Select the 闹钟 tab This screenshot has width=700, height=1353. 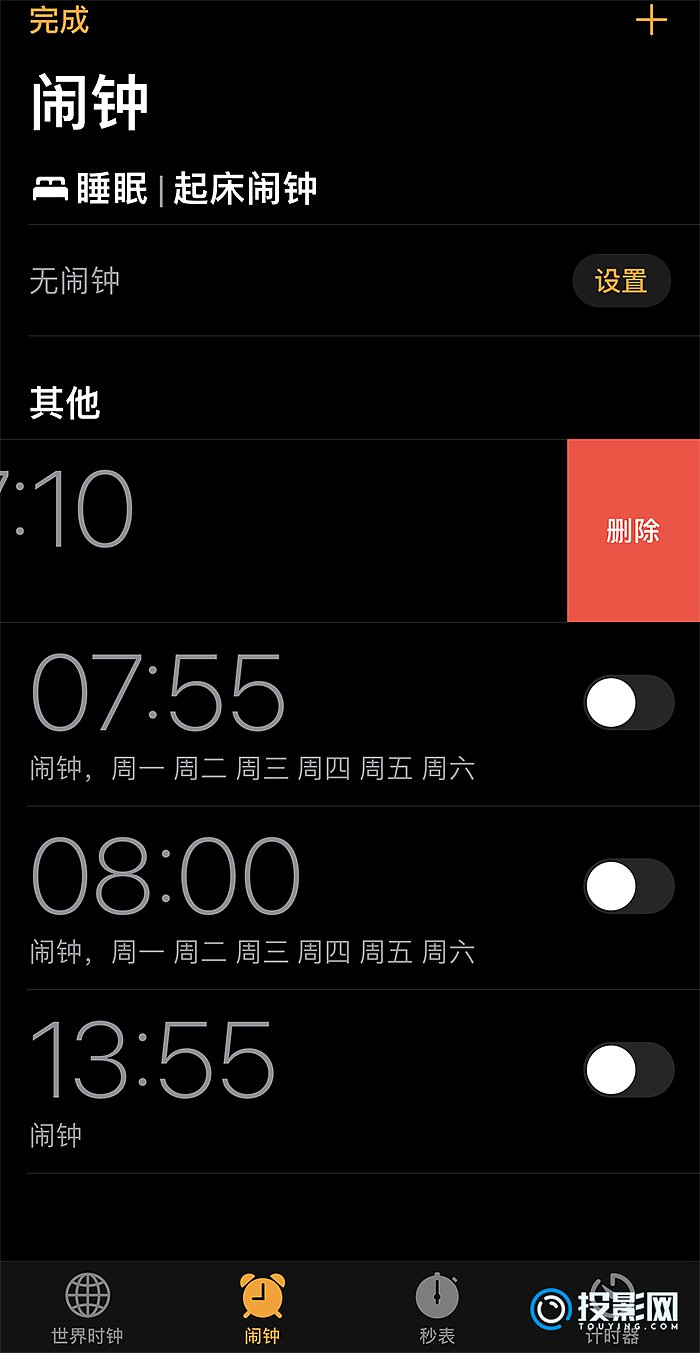[x=262, y=1308]
